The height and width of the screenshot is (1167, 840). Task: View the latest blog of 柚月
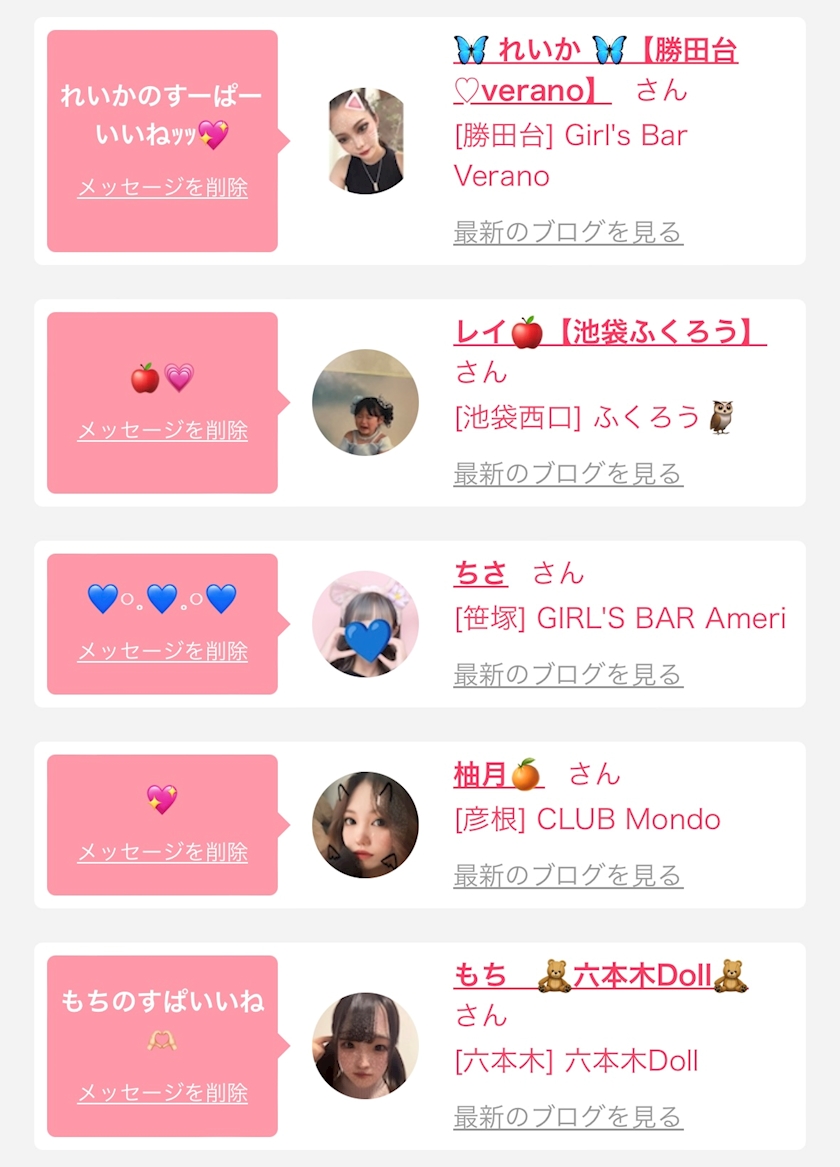568,875
